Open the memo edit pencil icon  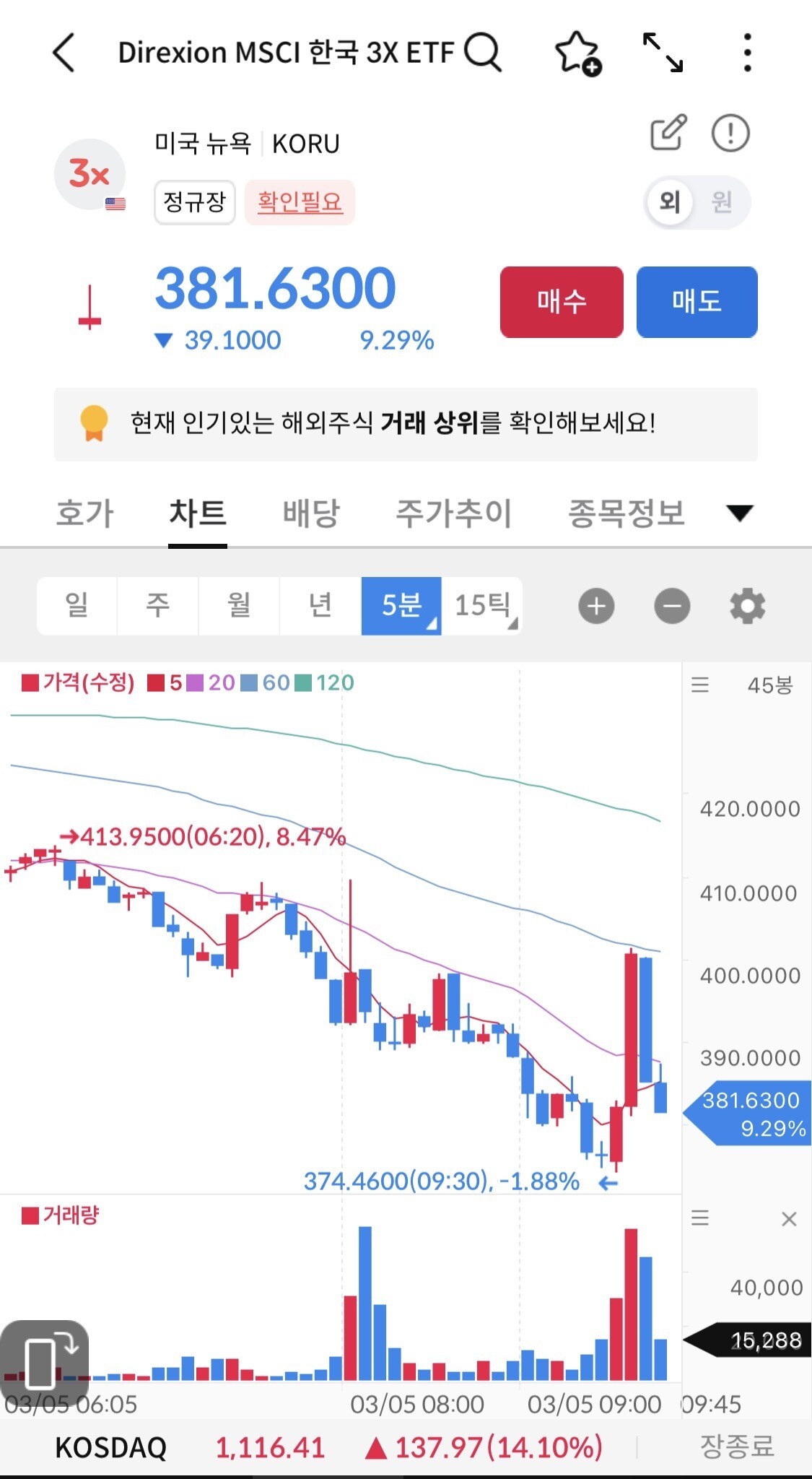click(668, 132)
